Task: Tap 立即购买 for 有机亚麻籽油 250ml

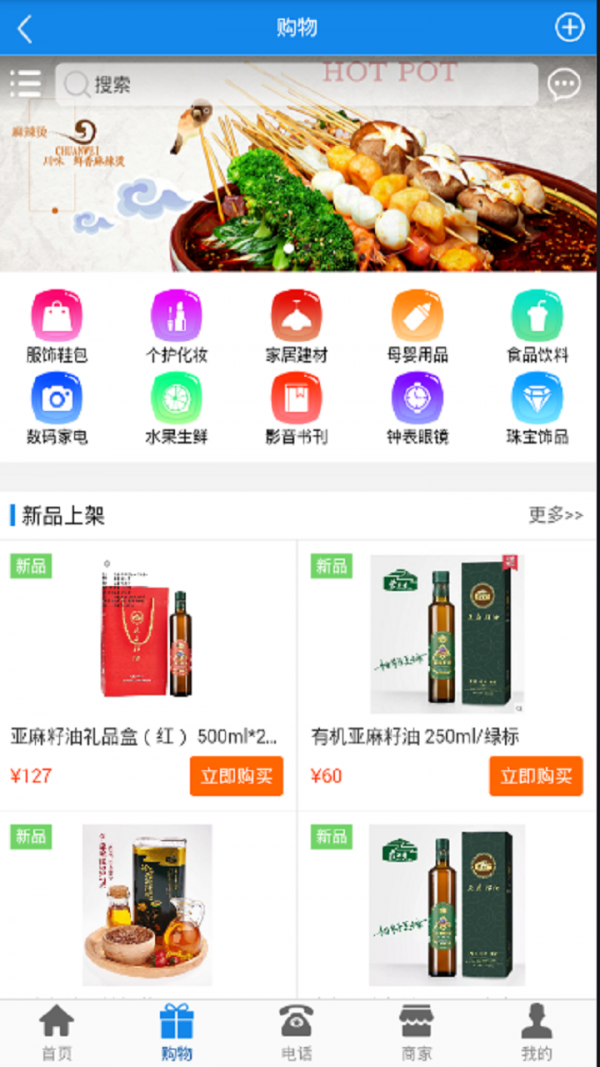Action: pos(536,776)
